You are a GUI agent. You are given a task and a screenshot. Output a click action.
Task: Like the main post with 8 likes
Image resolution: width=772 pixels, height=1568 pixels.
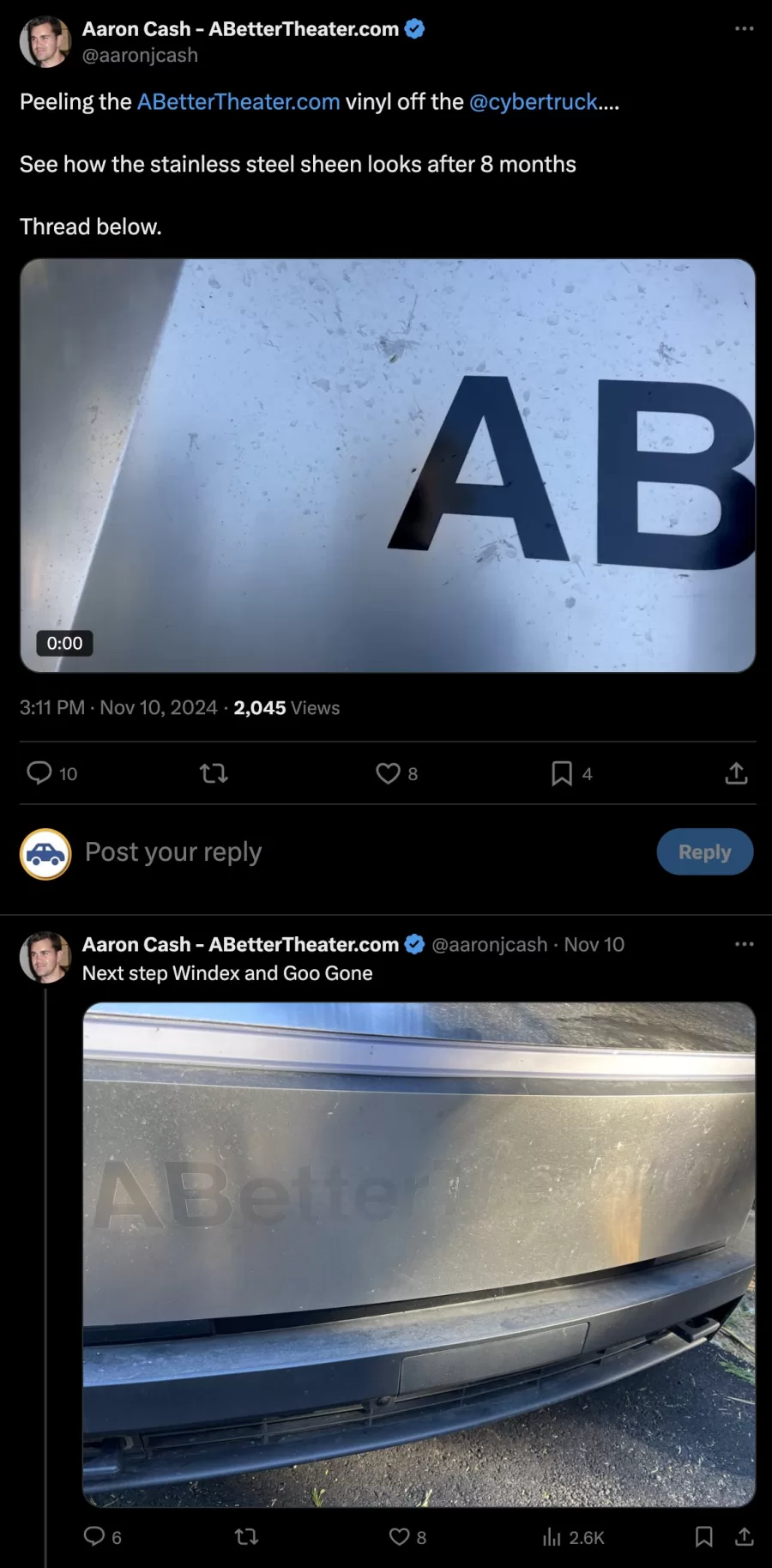pos(389,773)
